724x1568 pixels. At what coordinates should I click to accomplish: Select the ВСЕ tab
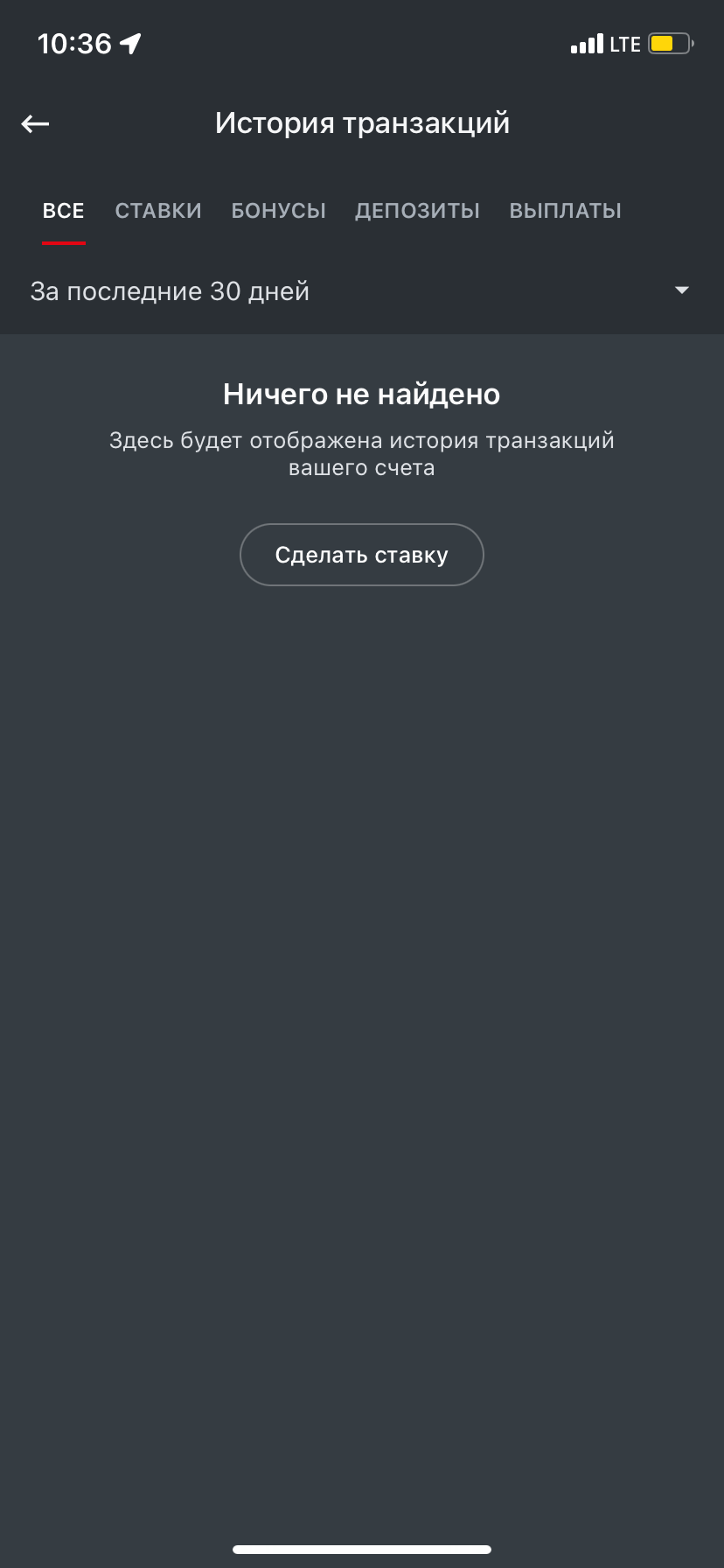point(64,211)
